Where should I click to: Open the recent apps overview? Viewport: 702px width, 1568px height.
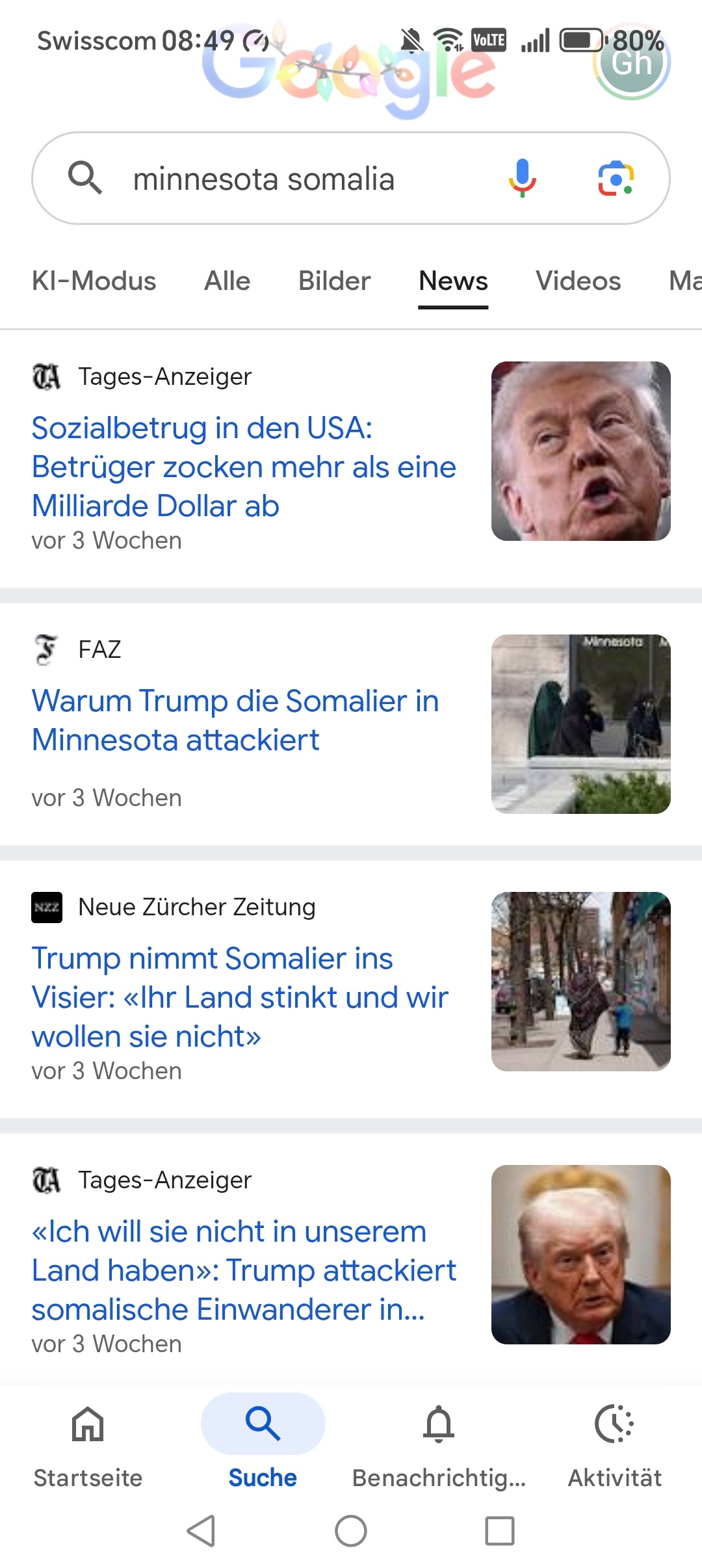[x=500, y=1531]
